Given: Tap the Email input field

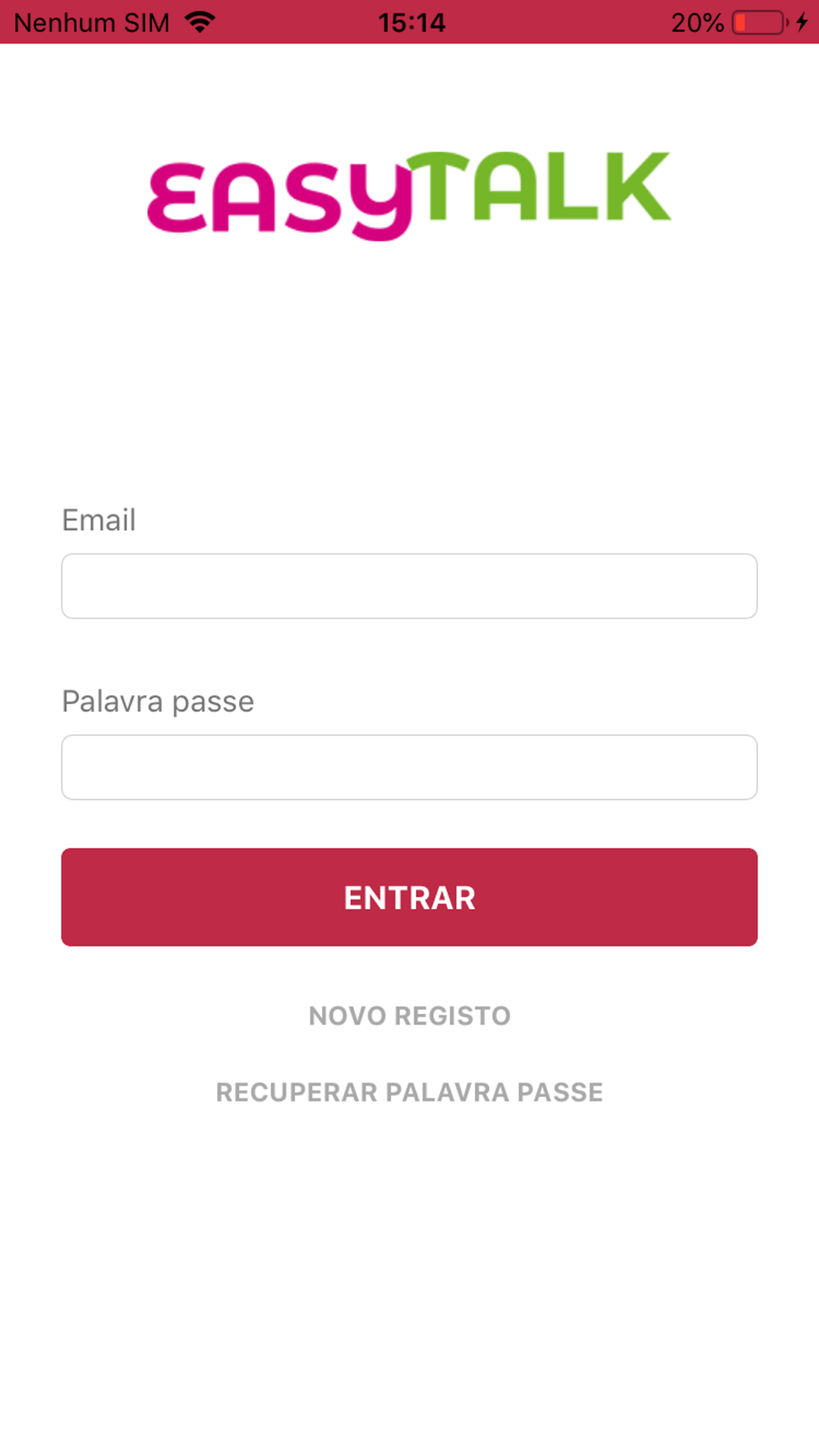Looking at the screenshot, I should pos(409,586).
